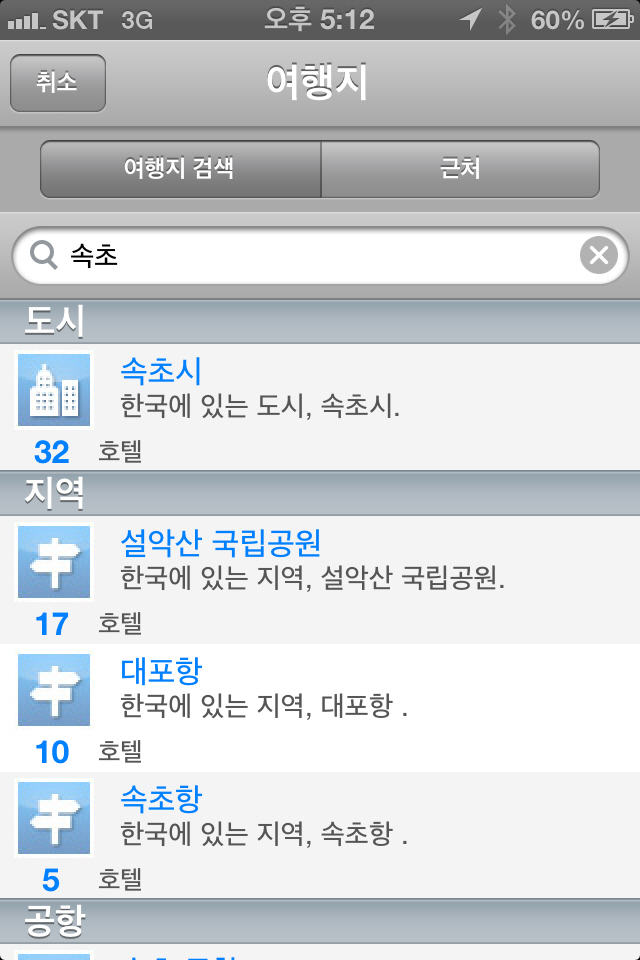Open the 속초시 city result
The width and height of the screenshot is (640, 960).
(320, 405)
